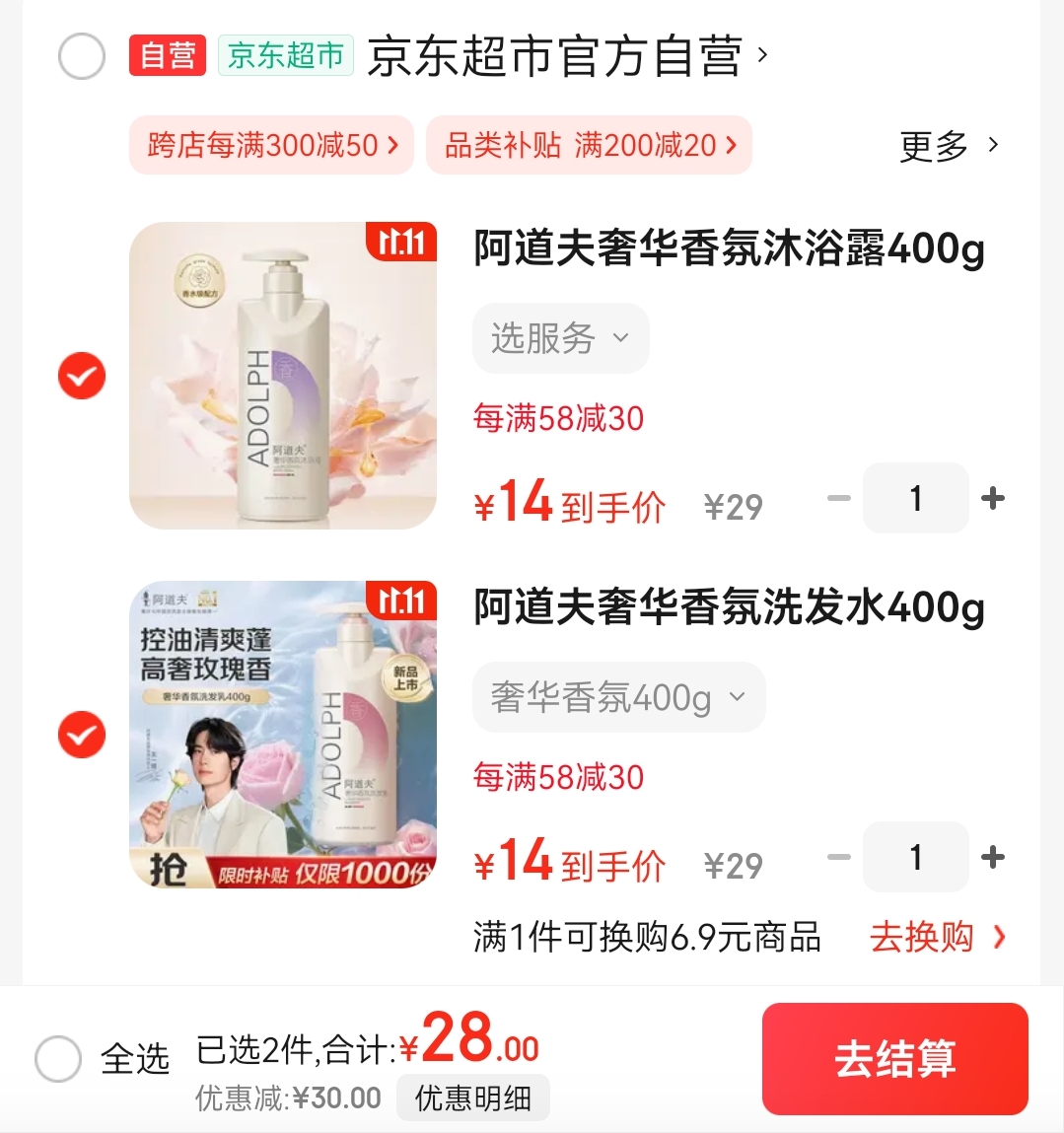Edit the quantity field for 沐浴露400g

[x=916, y=498]
